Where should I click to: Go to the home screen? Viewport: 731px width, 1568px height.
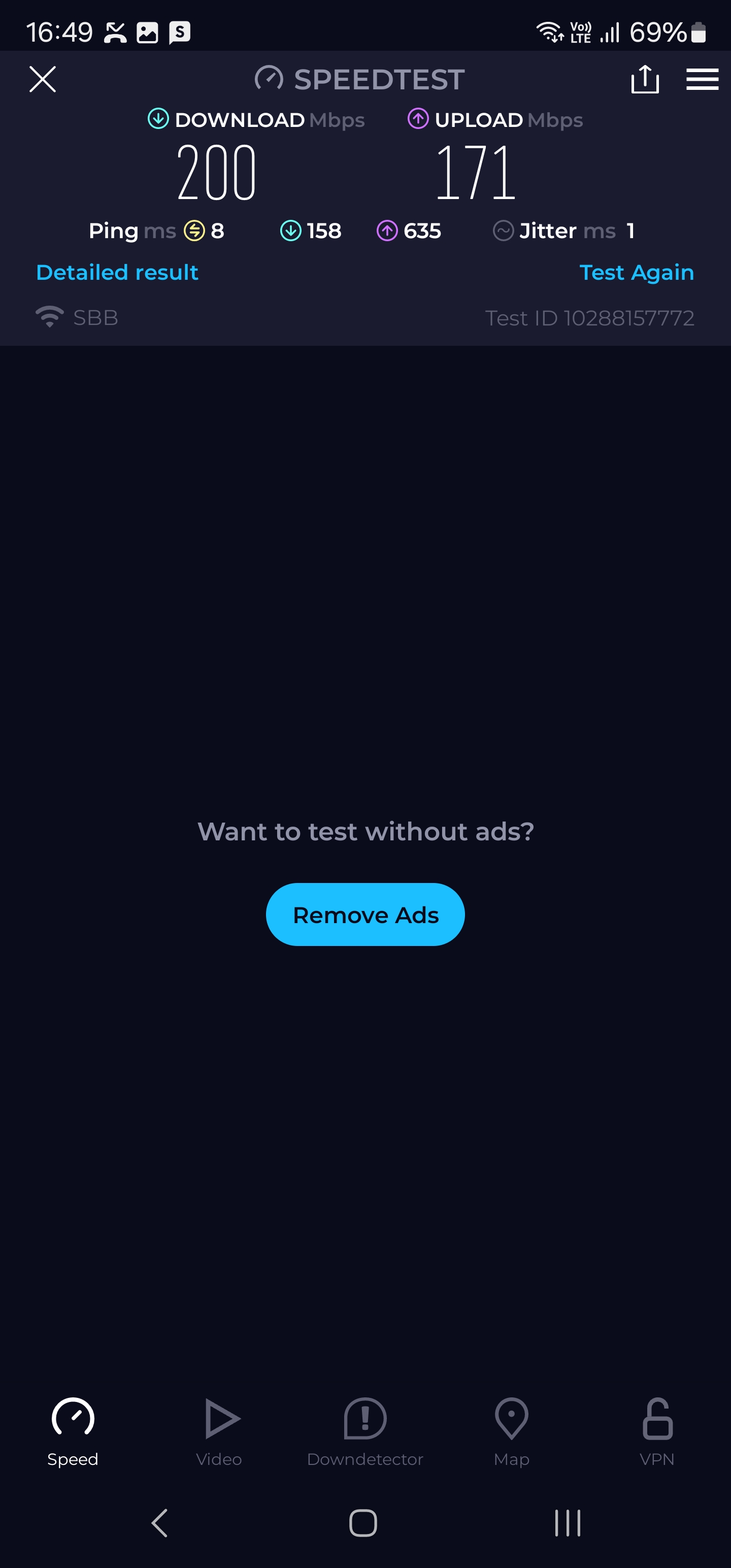(363, 1522)
